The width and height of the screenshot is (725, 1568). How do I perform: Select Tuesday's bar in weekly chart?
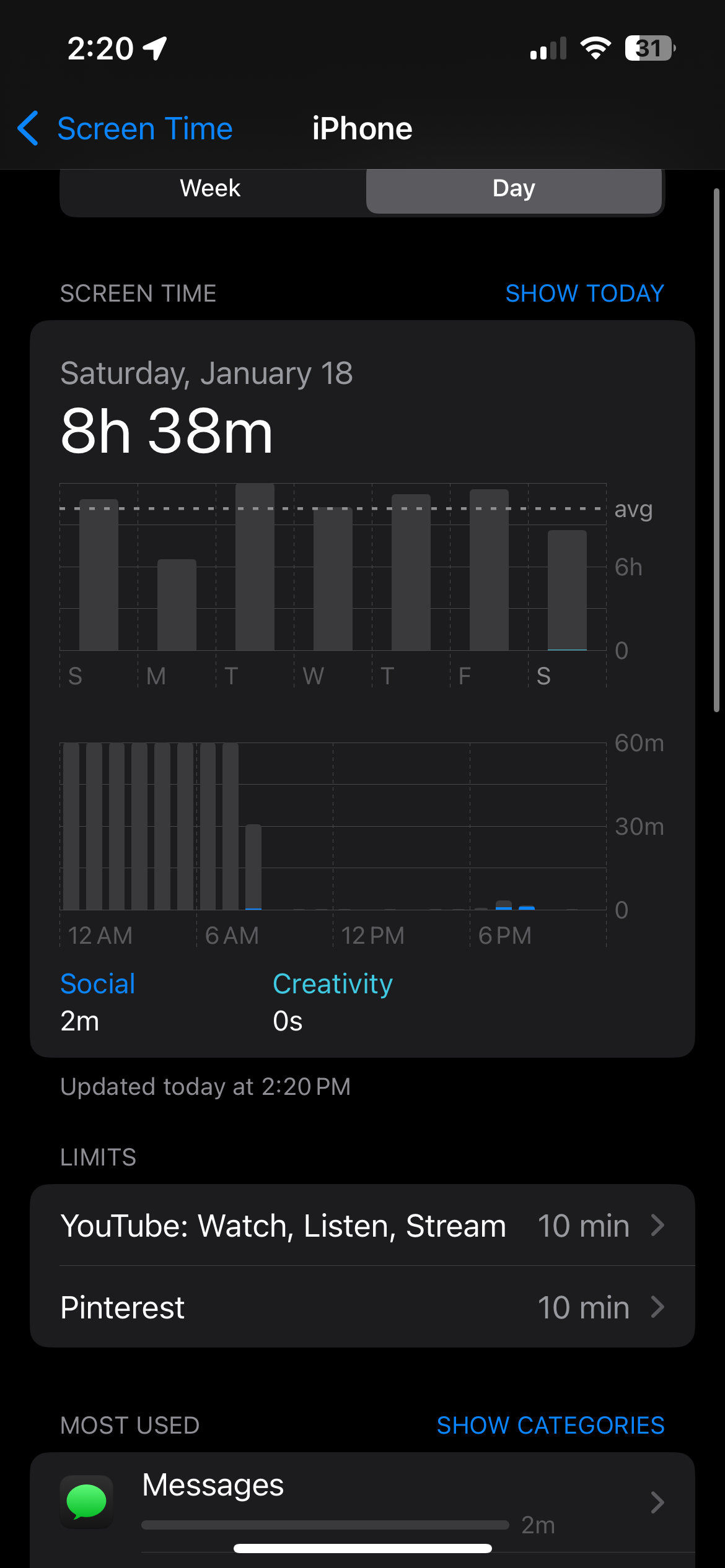[255, 567]
